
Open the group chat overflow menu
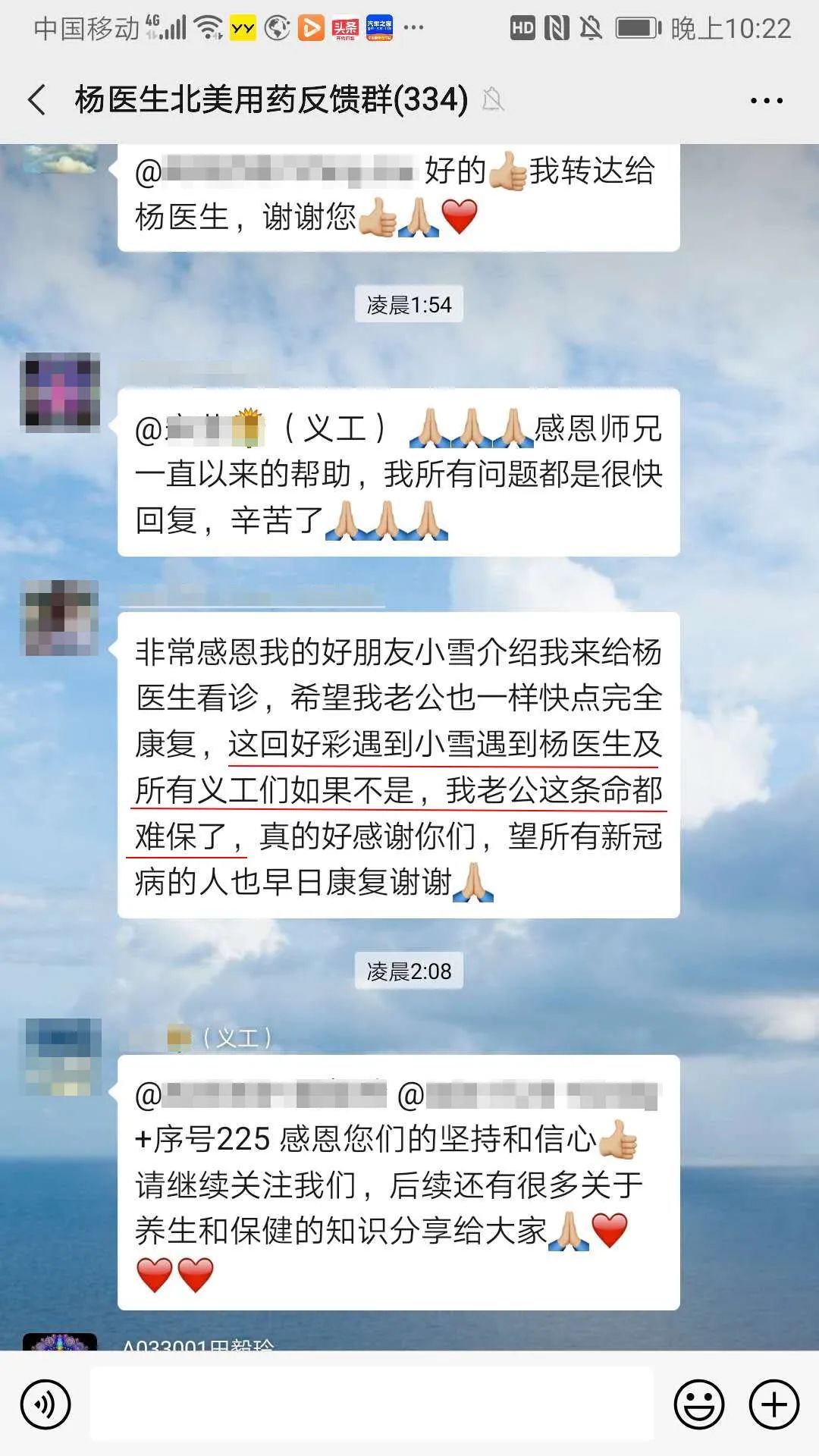pyautogui.click(x=766, y=100)
